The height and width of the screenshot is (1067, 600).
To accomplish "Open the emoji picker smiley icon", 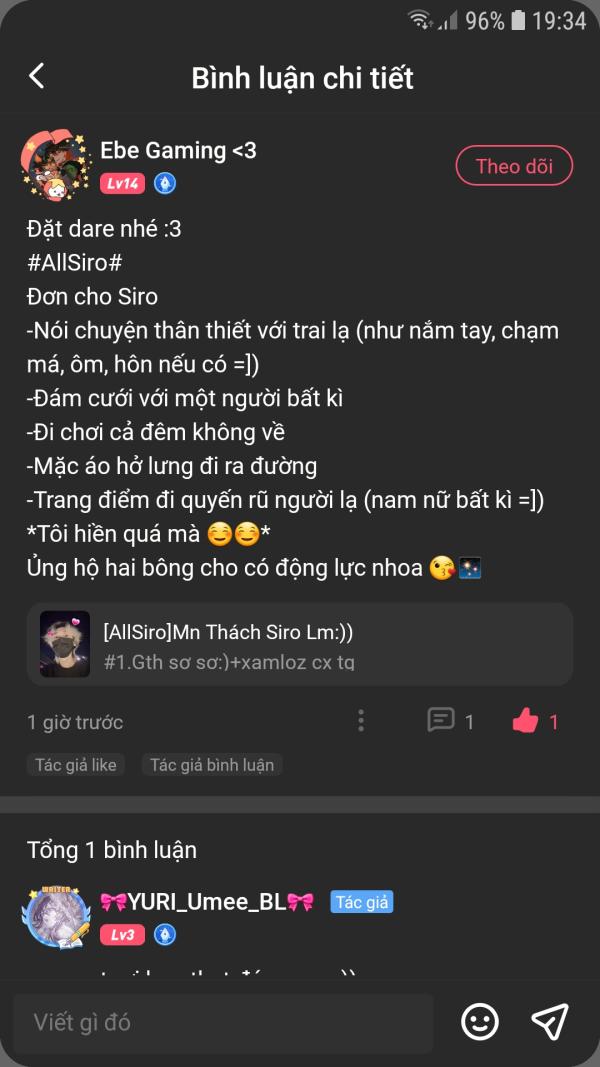I will [x=480, y=1021].
